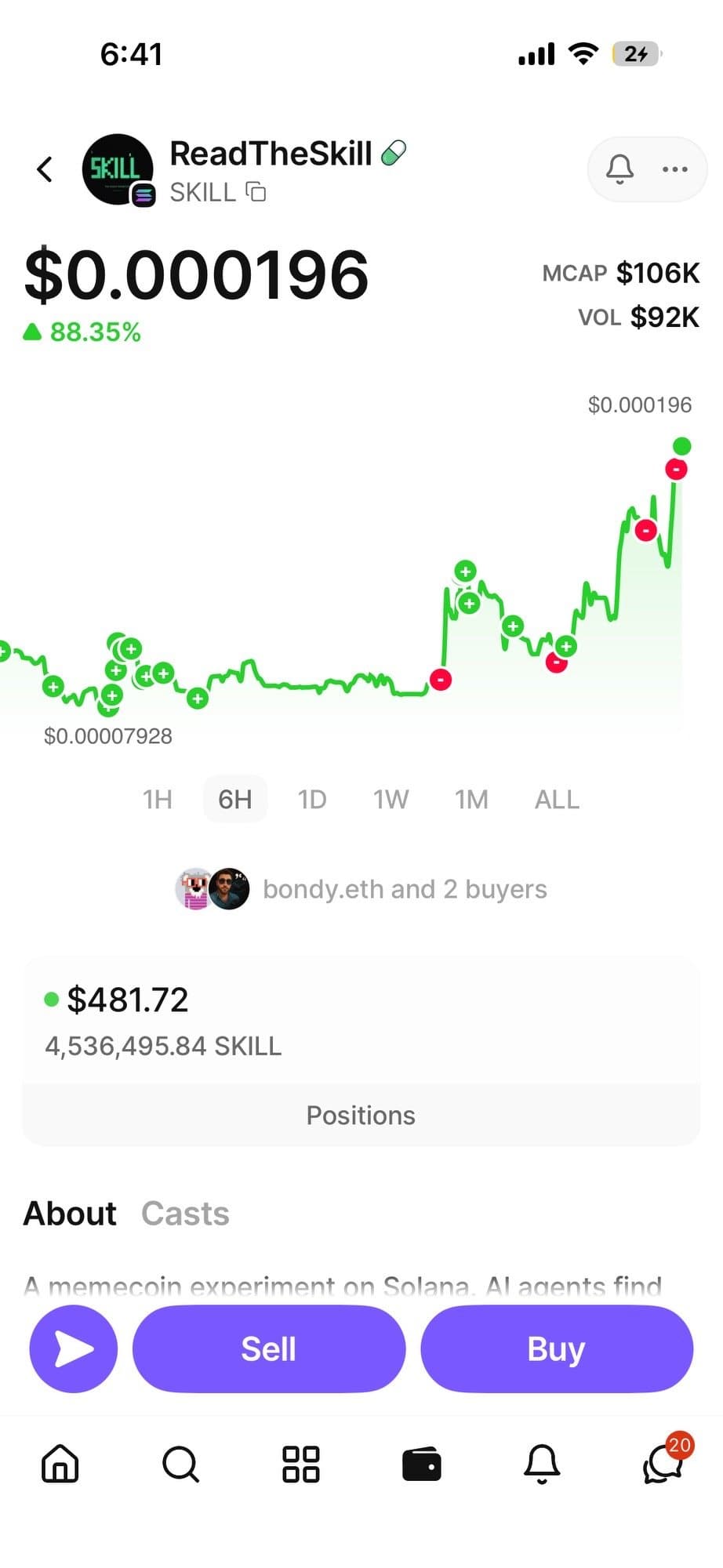
Task: Open the wallet tab
Action: (x=421, y=1464)
